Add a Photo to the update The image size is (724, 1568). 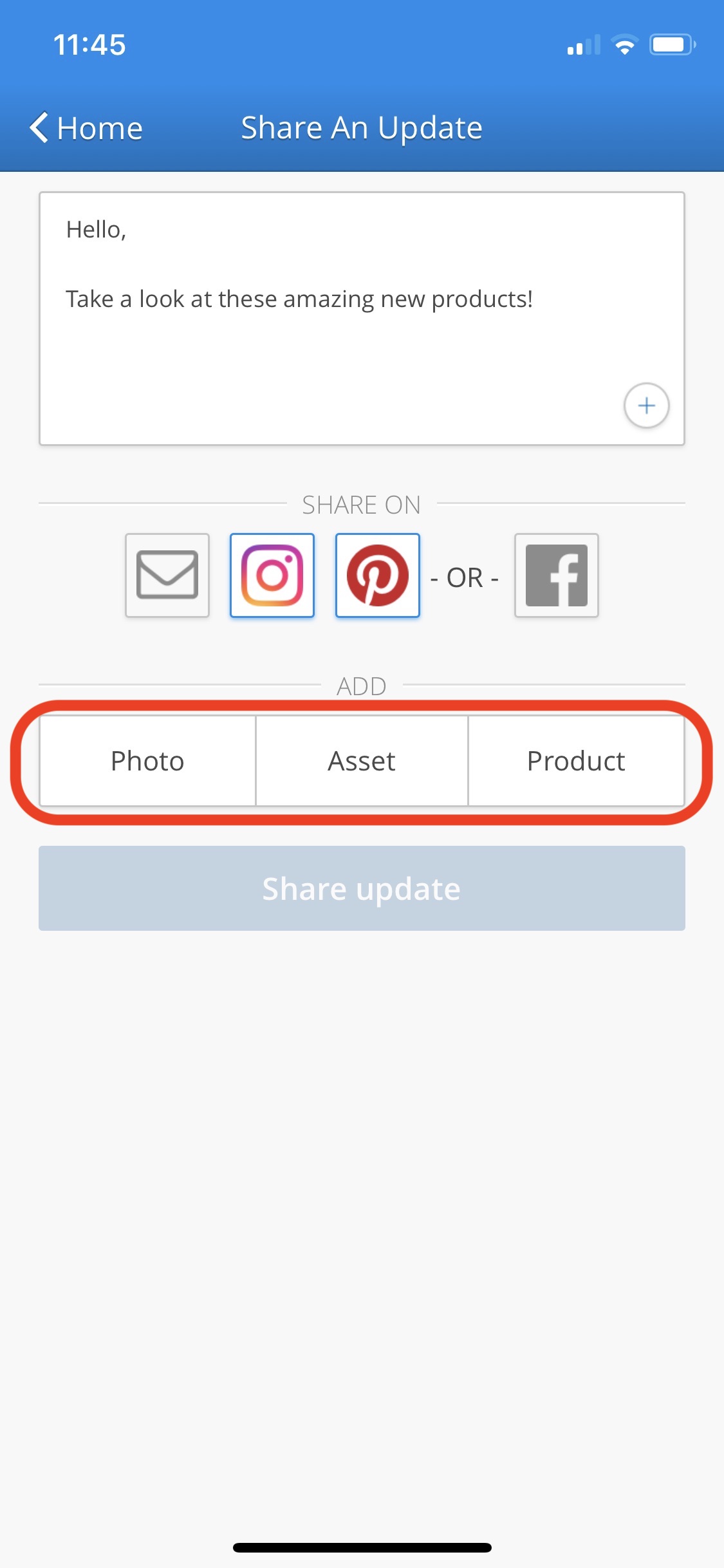point(147,761)
